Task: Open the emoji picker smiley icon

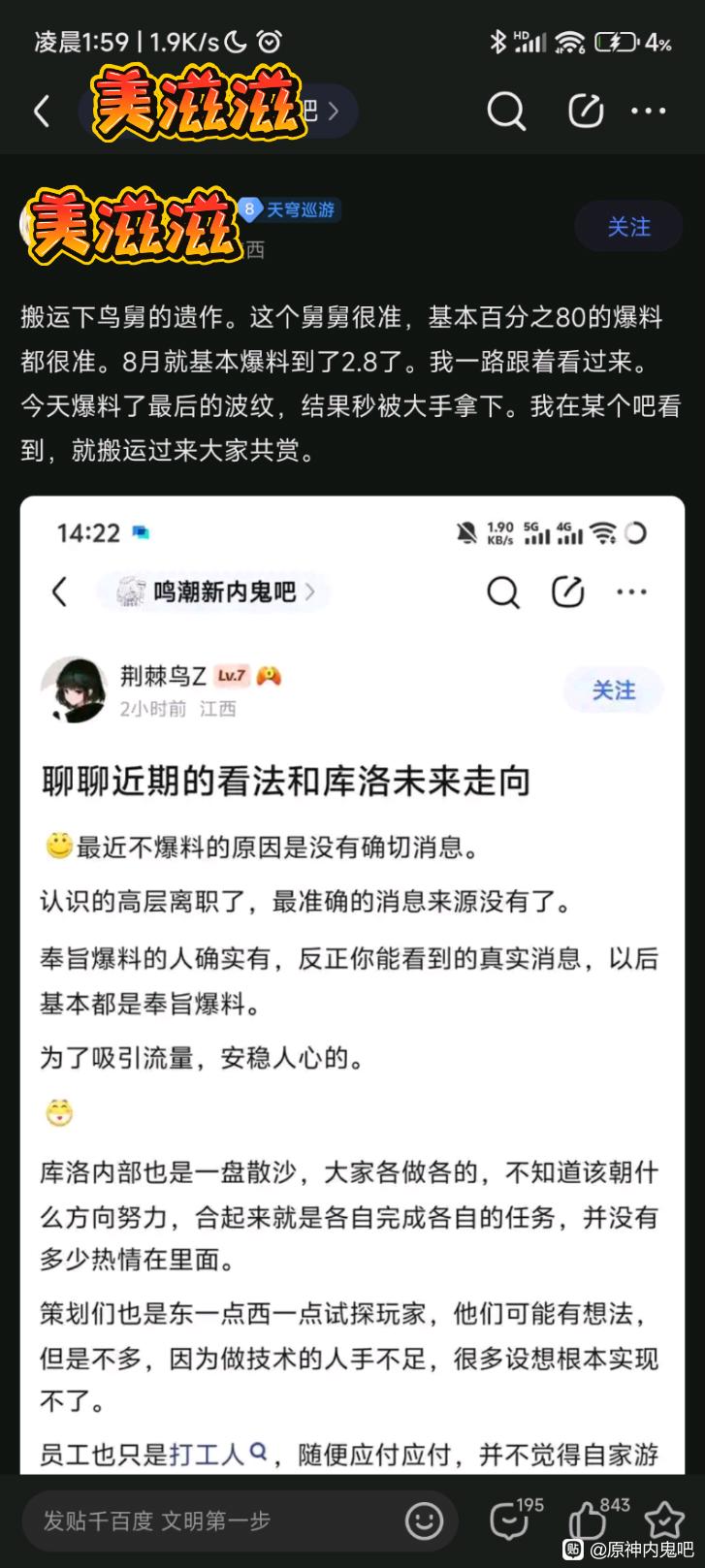Action: click(424, 1520)
